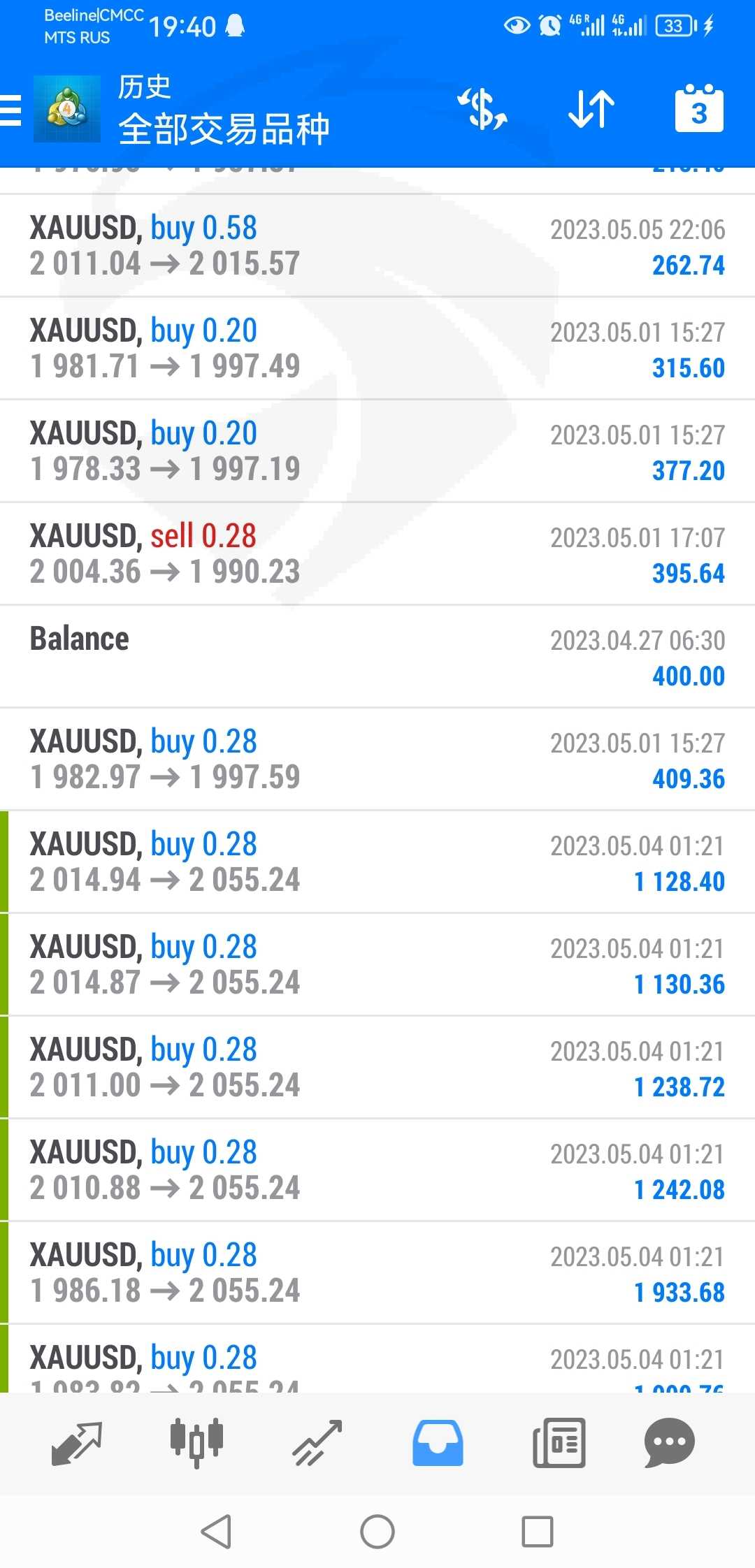Screen dimensions: 755x1568
Task: Open the calendar date range picker
Action: [699, 108]
